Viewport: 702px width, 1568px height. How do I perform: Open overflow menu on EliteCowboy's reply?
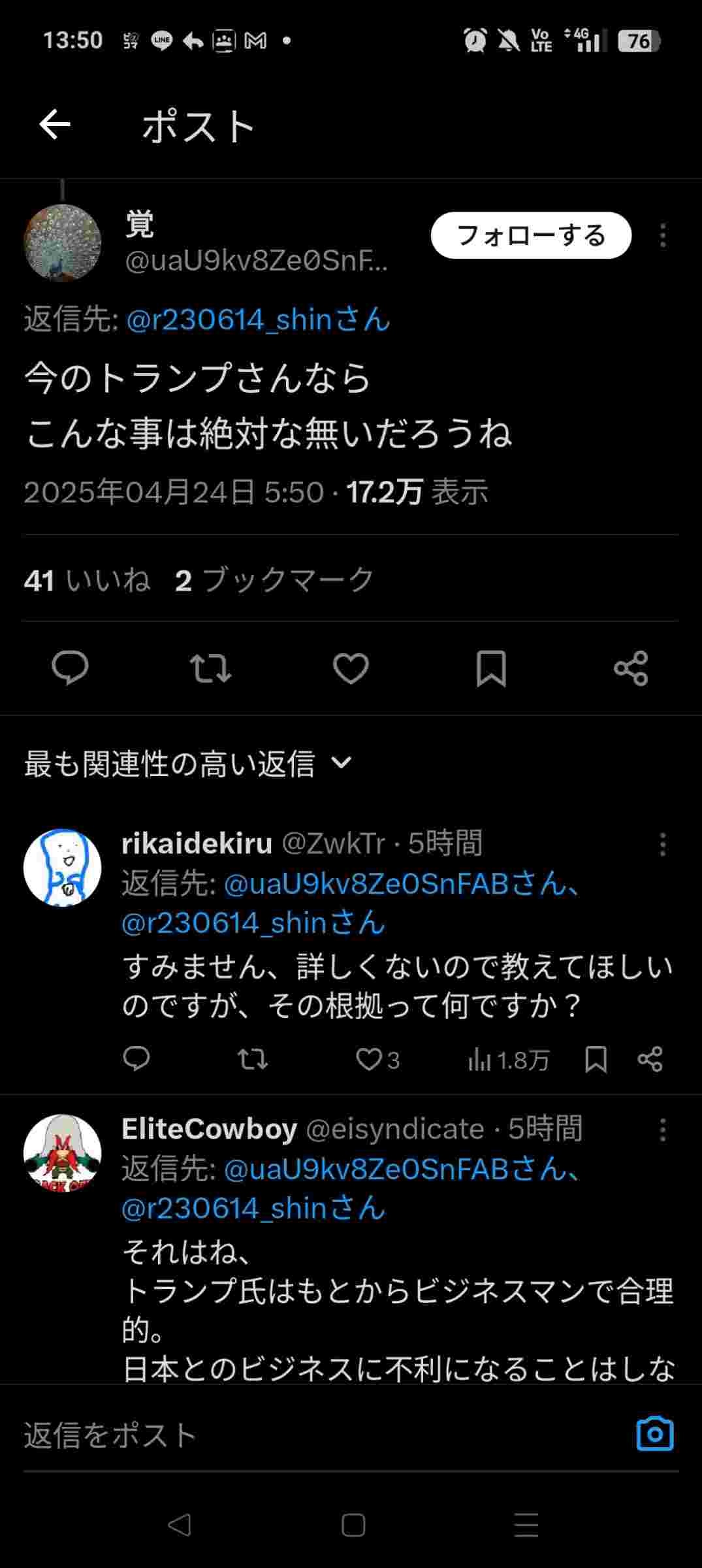pyautogui.click(x=662, y=1130)
